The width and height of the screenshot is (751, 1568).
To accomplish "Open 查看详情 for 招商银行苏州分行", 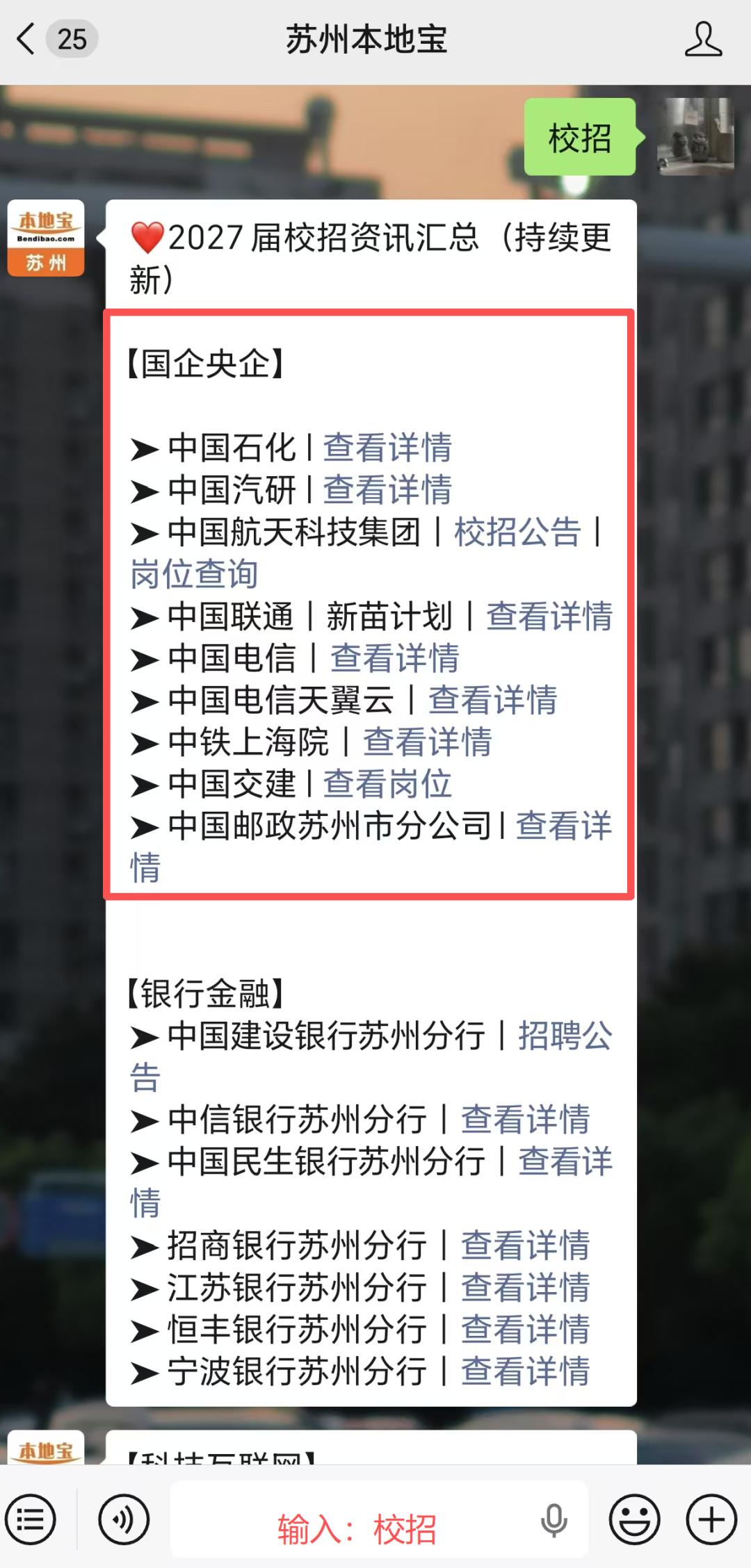I will click(525, 1245).
